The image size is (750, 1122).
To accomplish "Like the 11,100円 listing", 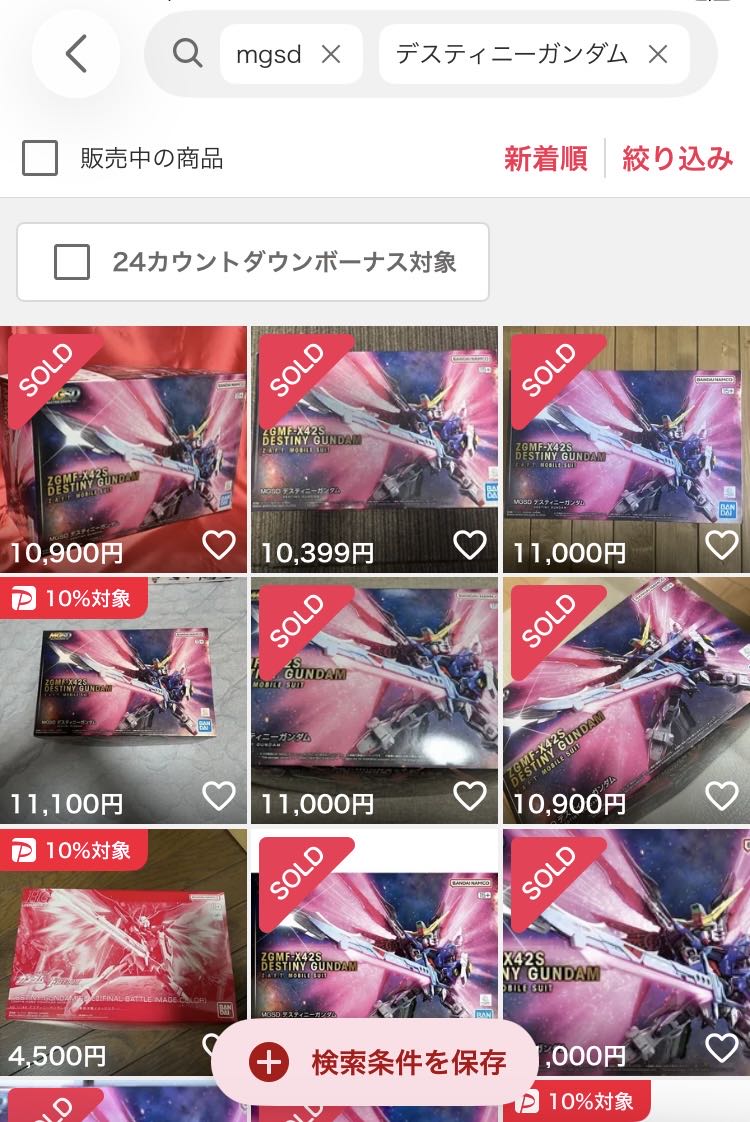I will click(218, 796).
